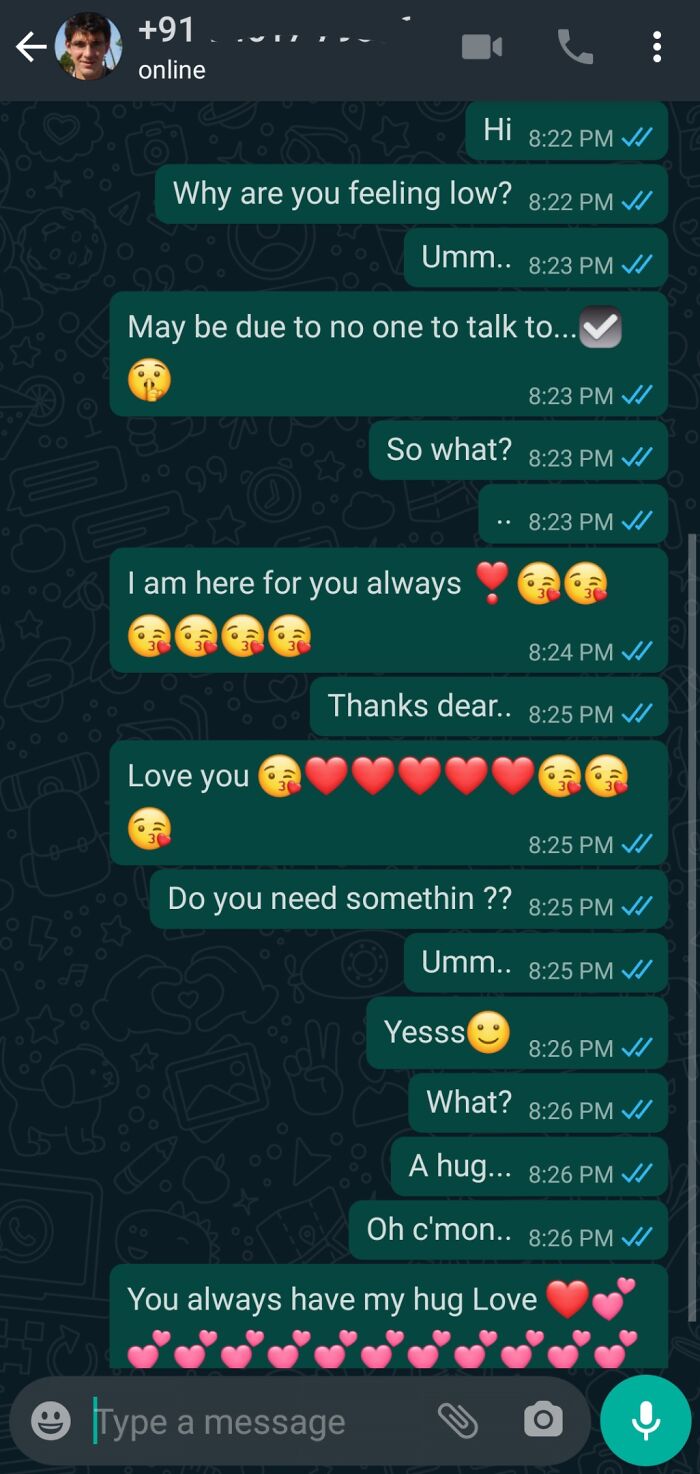Open the camera from the message bar

click(543, 1420)
